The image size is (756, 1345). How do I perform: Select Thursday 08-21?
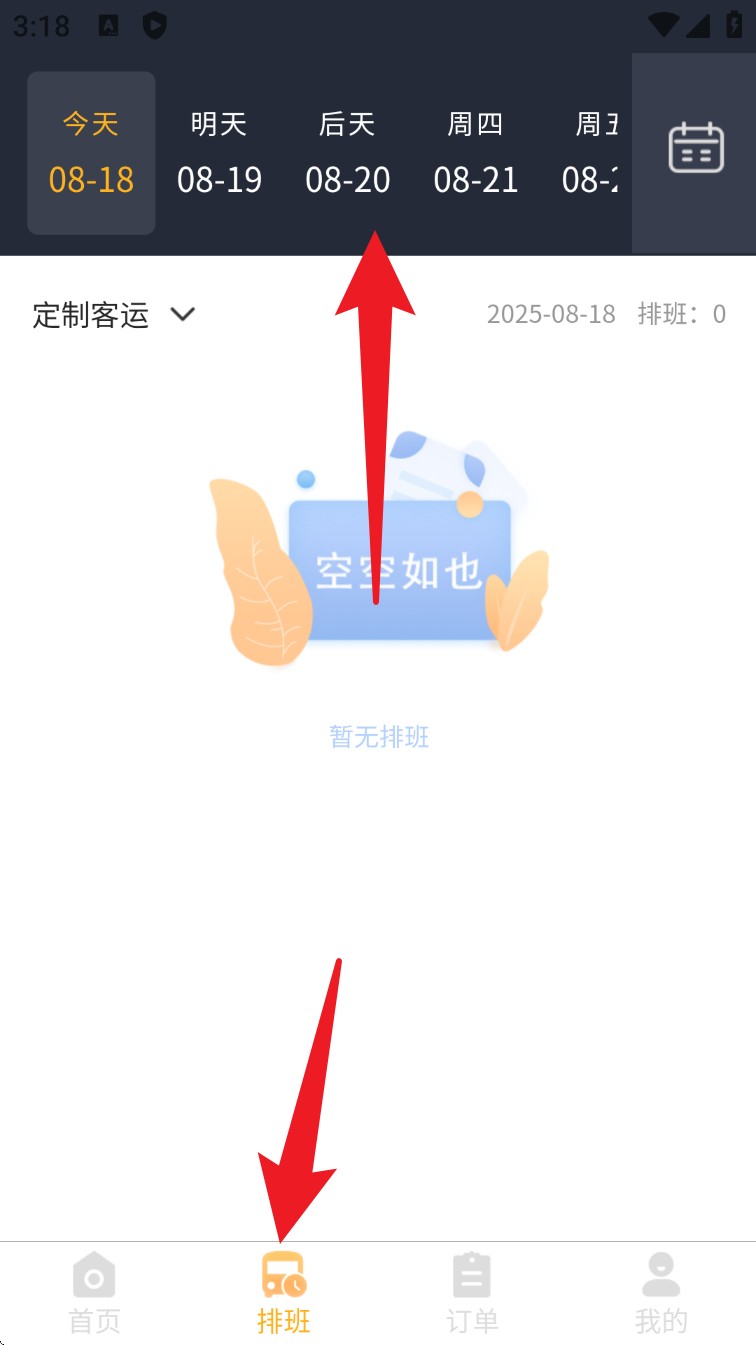pyautogui.click(x=475, y=153)
